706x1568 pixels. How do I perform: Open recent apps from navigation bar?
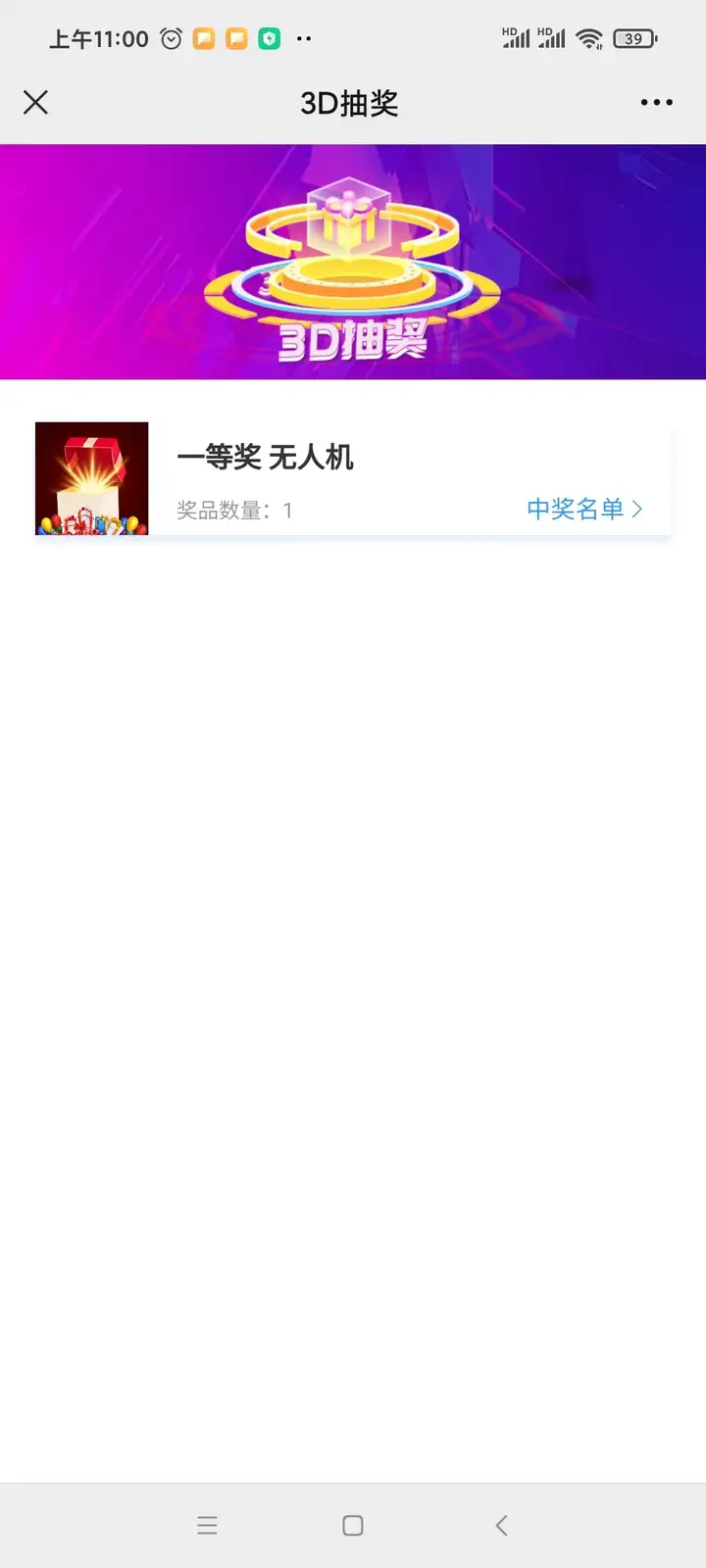[207, 1525]
